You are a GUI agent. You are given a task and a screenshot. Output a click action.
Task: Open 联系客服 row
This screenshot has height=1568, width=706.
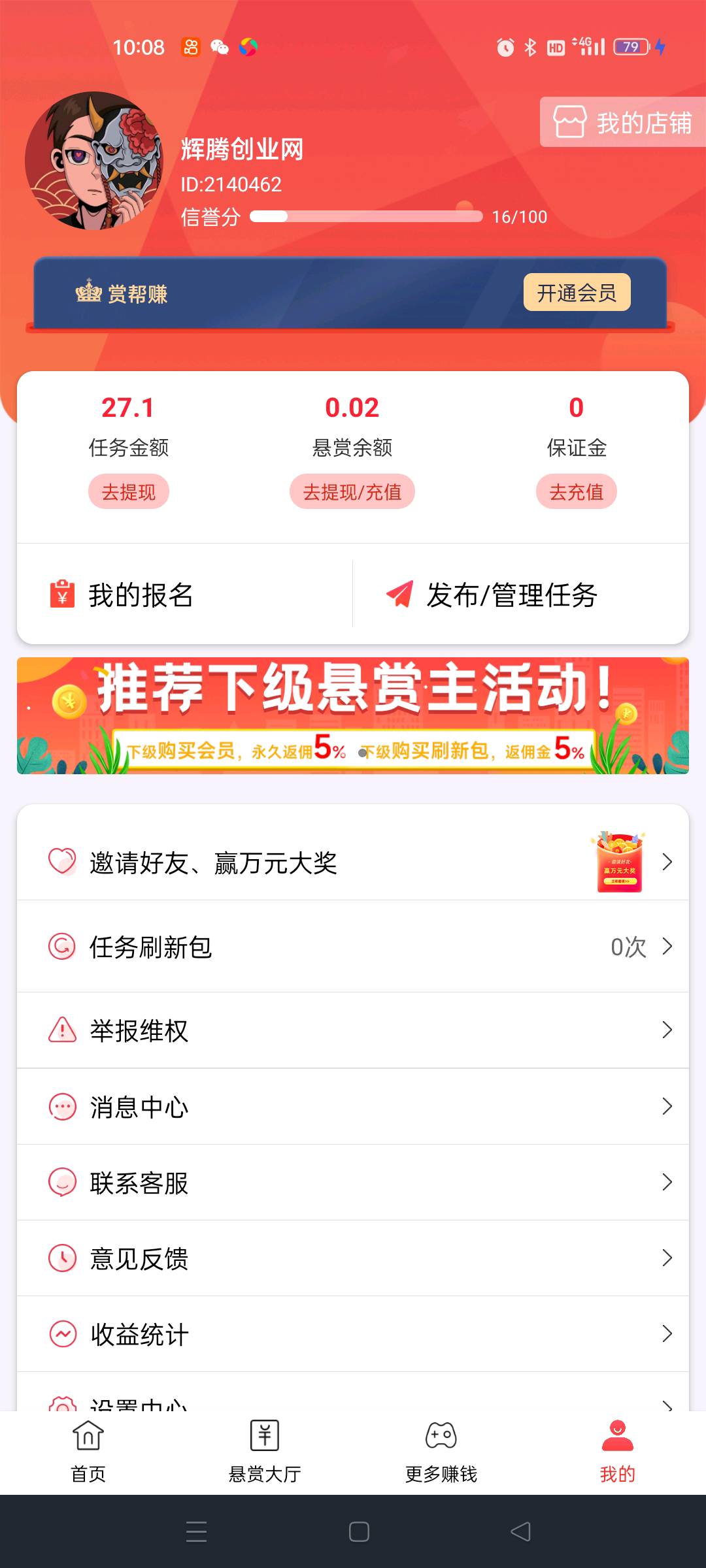click(353, 1183)
